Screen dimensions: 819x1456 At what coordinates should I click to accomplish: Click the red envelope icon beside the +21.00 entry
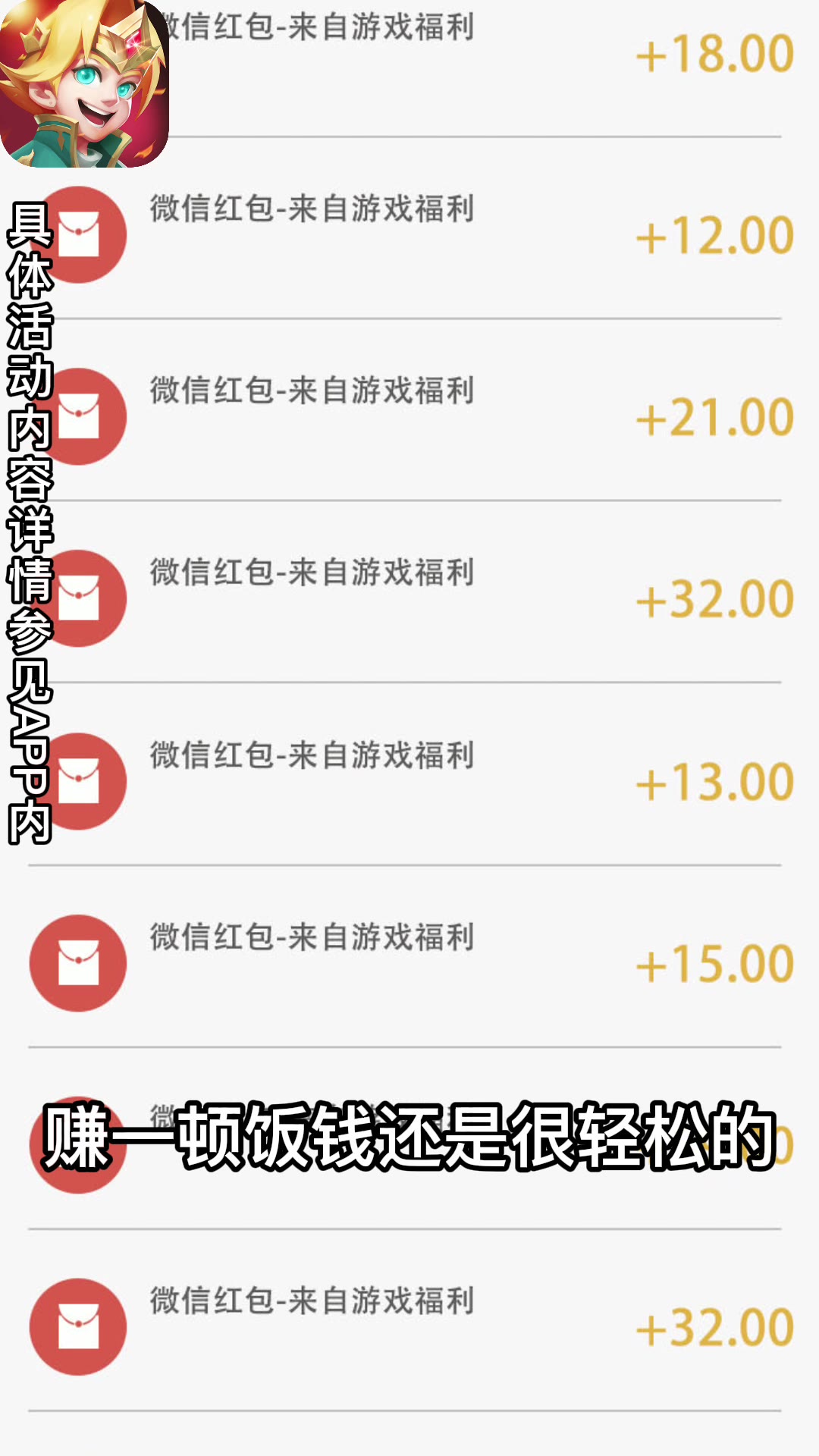pos(80,415)
